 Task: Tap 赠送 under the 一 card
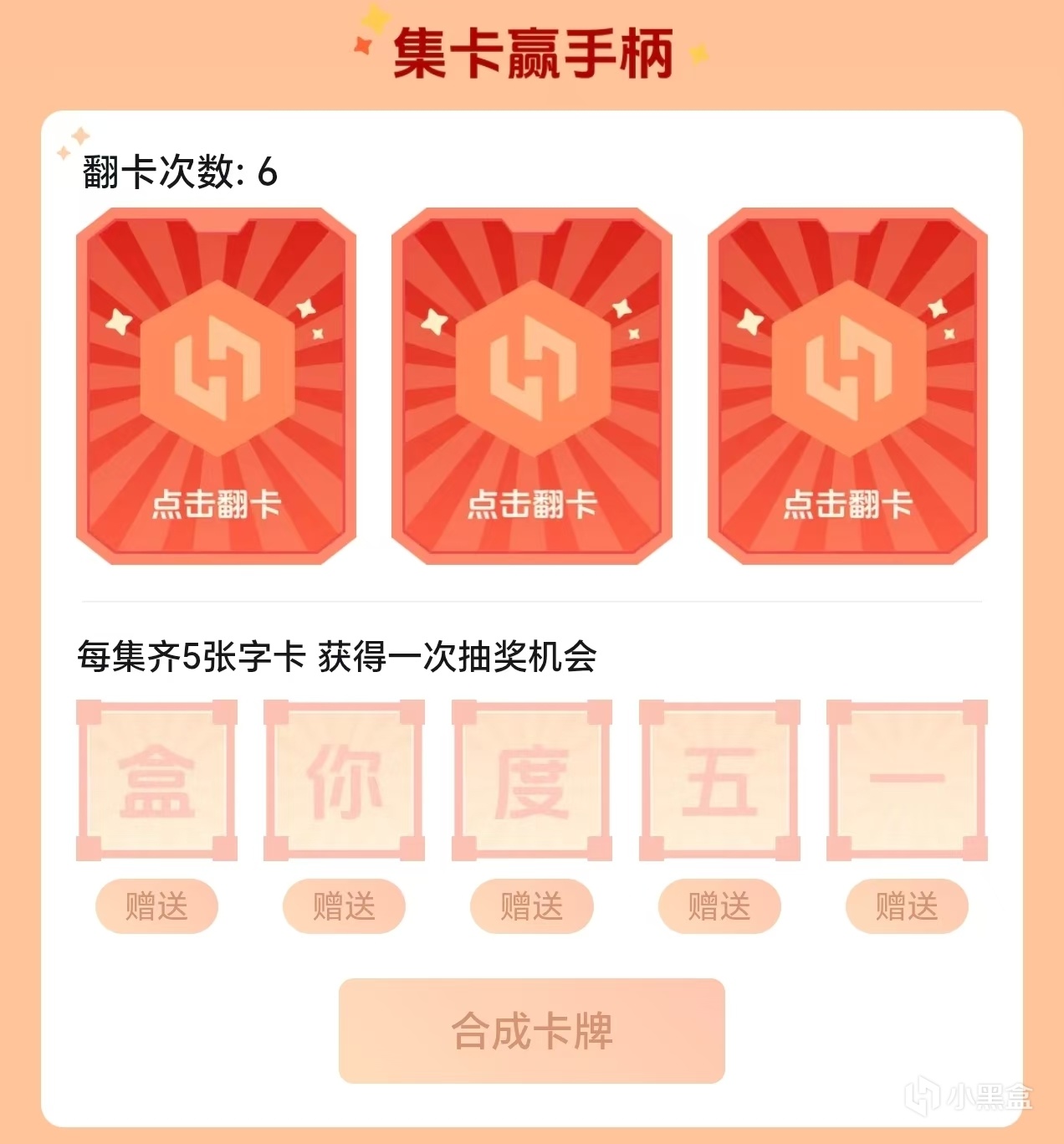(x=907, y=906)
